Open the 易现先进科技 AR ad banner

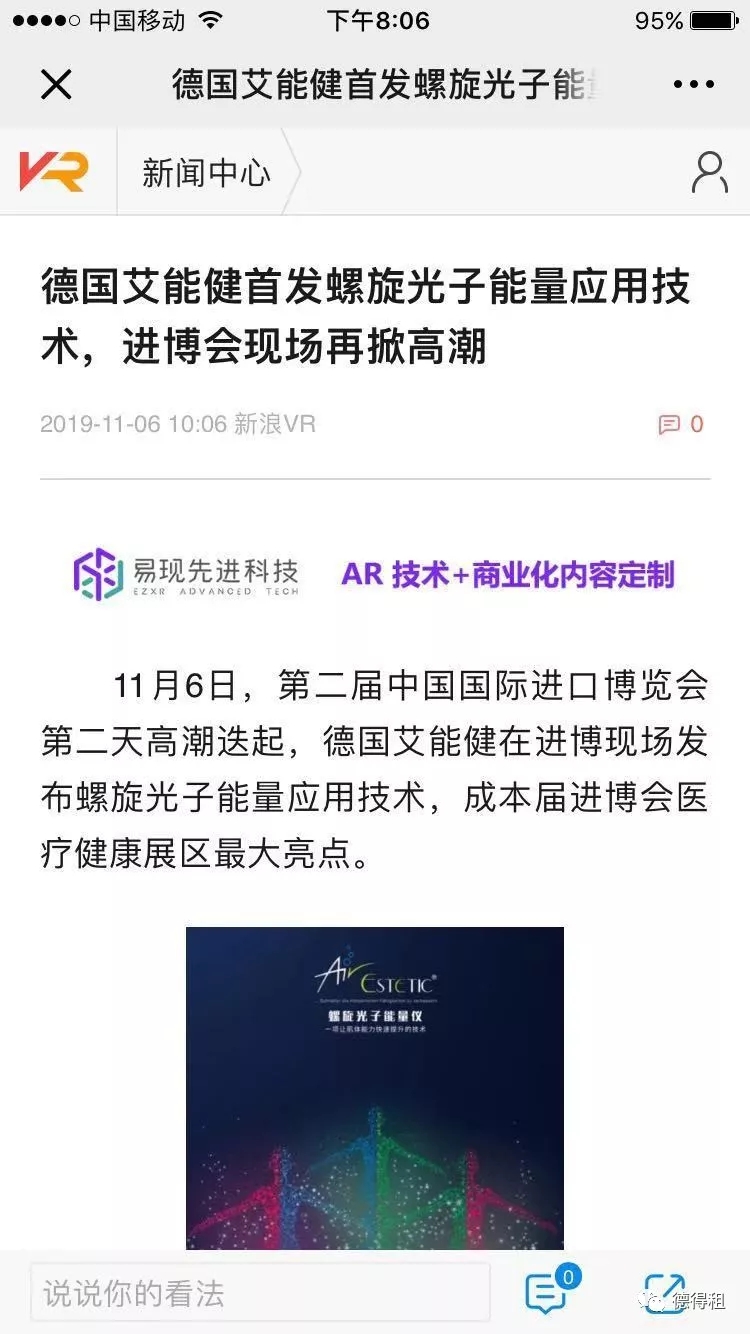click(375, 574)
